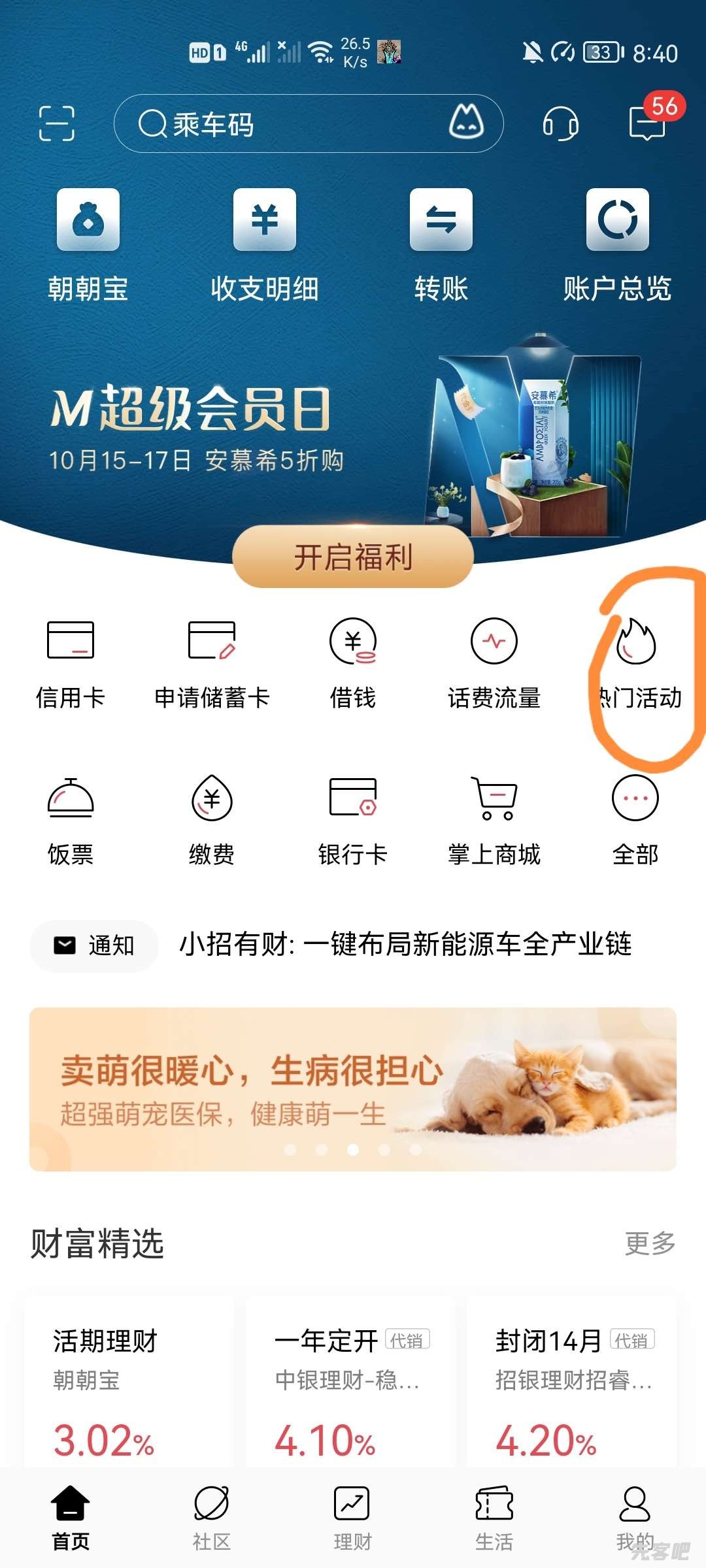706x1568 pixels.
Task: Open messages with 56 badge
Action: coord(648,122)
